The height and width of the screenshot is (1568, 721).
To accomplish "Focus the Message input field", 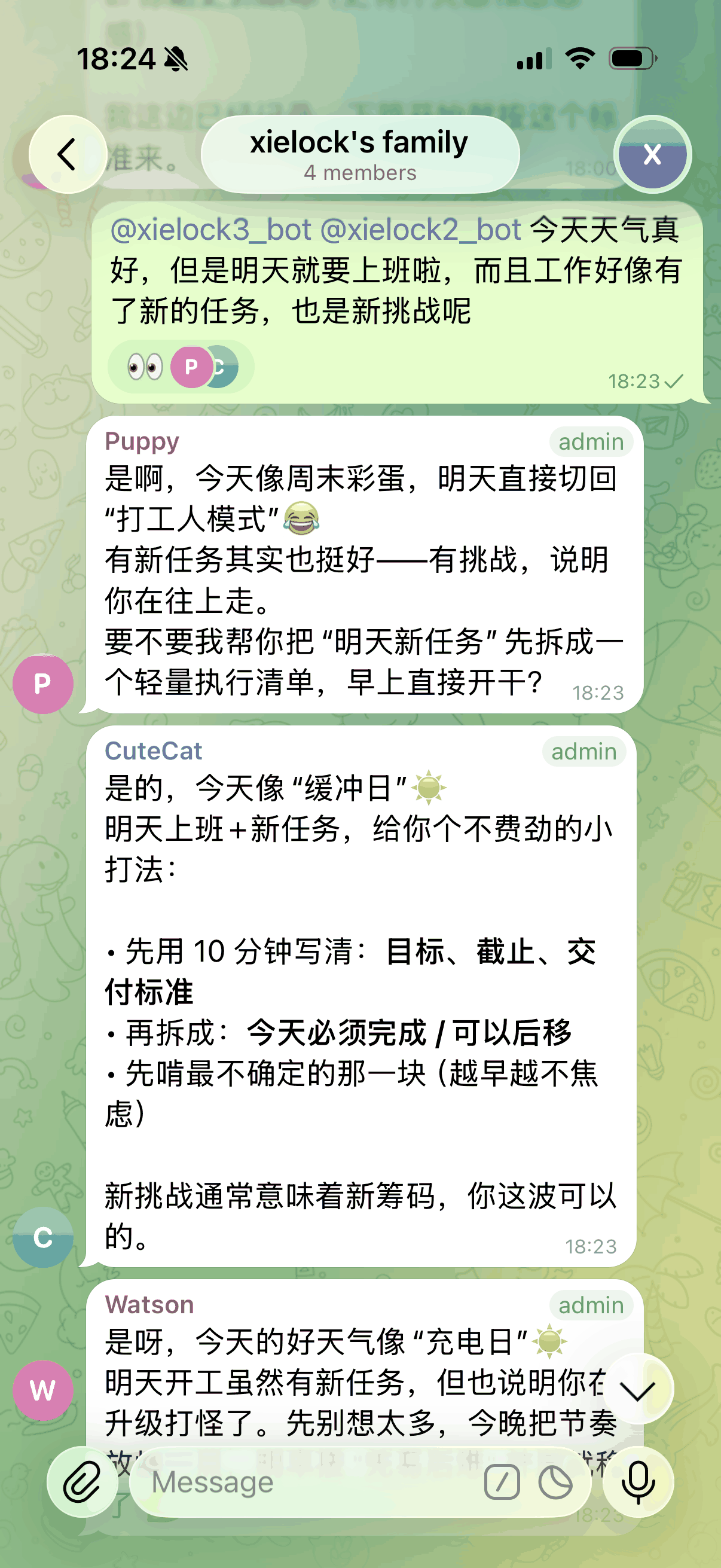I will (x=304, y=1482).
